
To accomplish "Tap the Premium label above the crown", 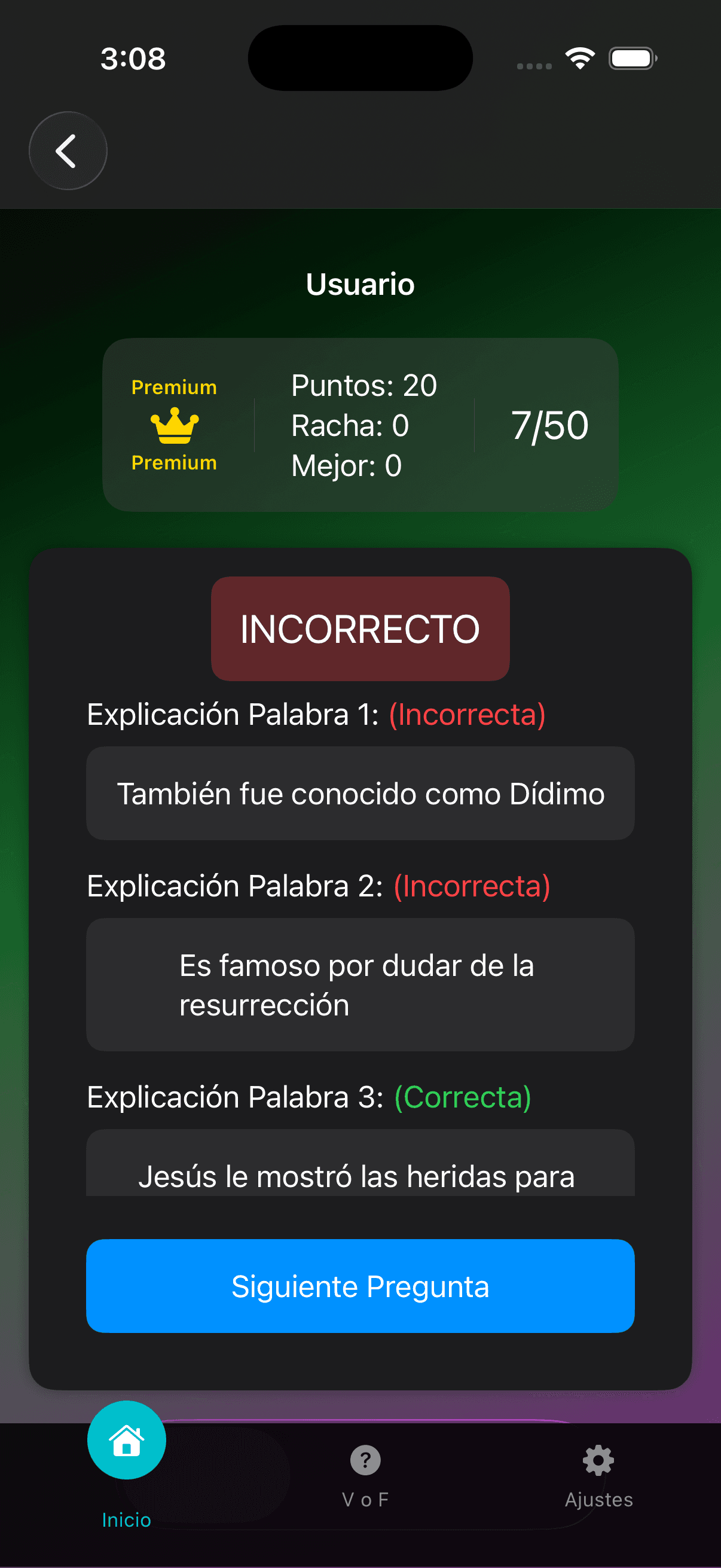I will (x=173, y=387).
